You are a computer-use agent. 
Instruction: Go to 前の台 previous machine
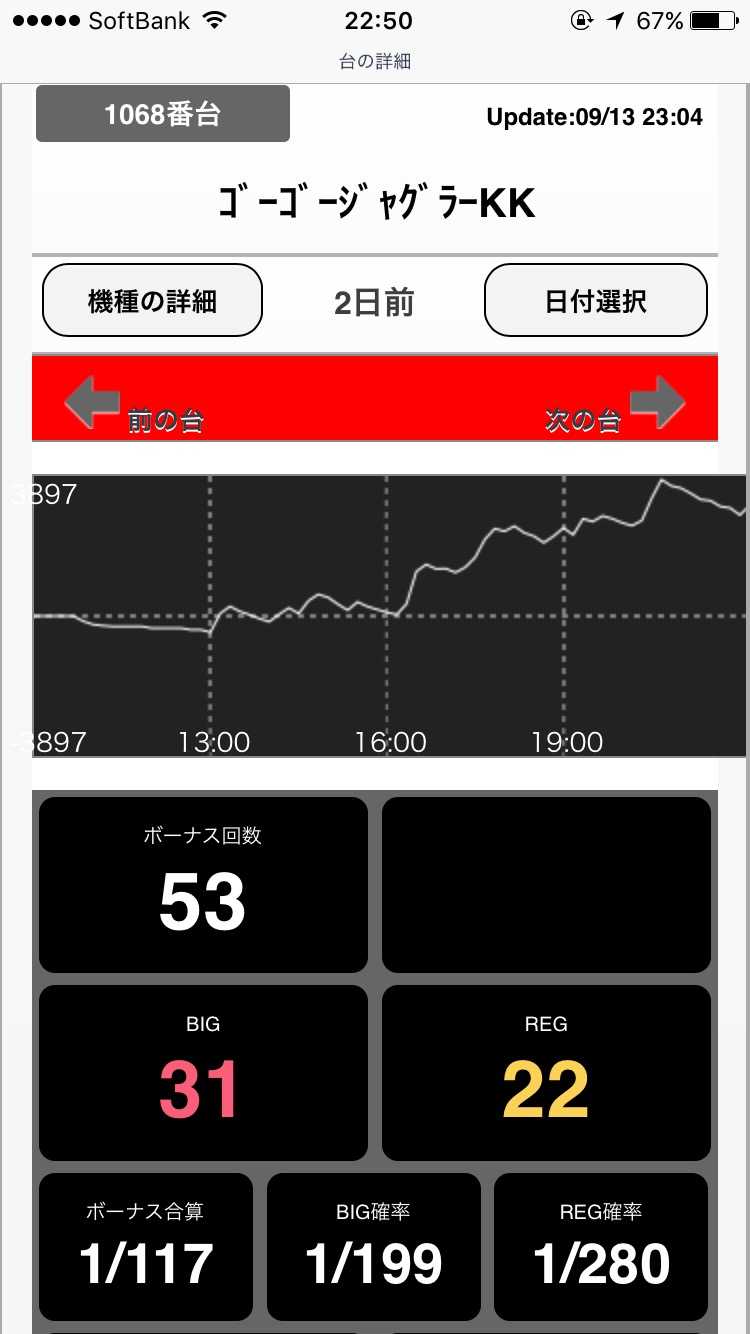[133, 405]
